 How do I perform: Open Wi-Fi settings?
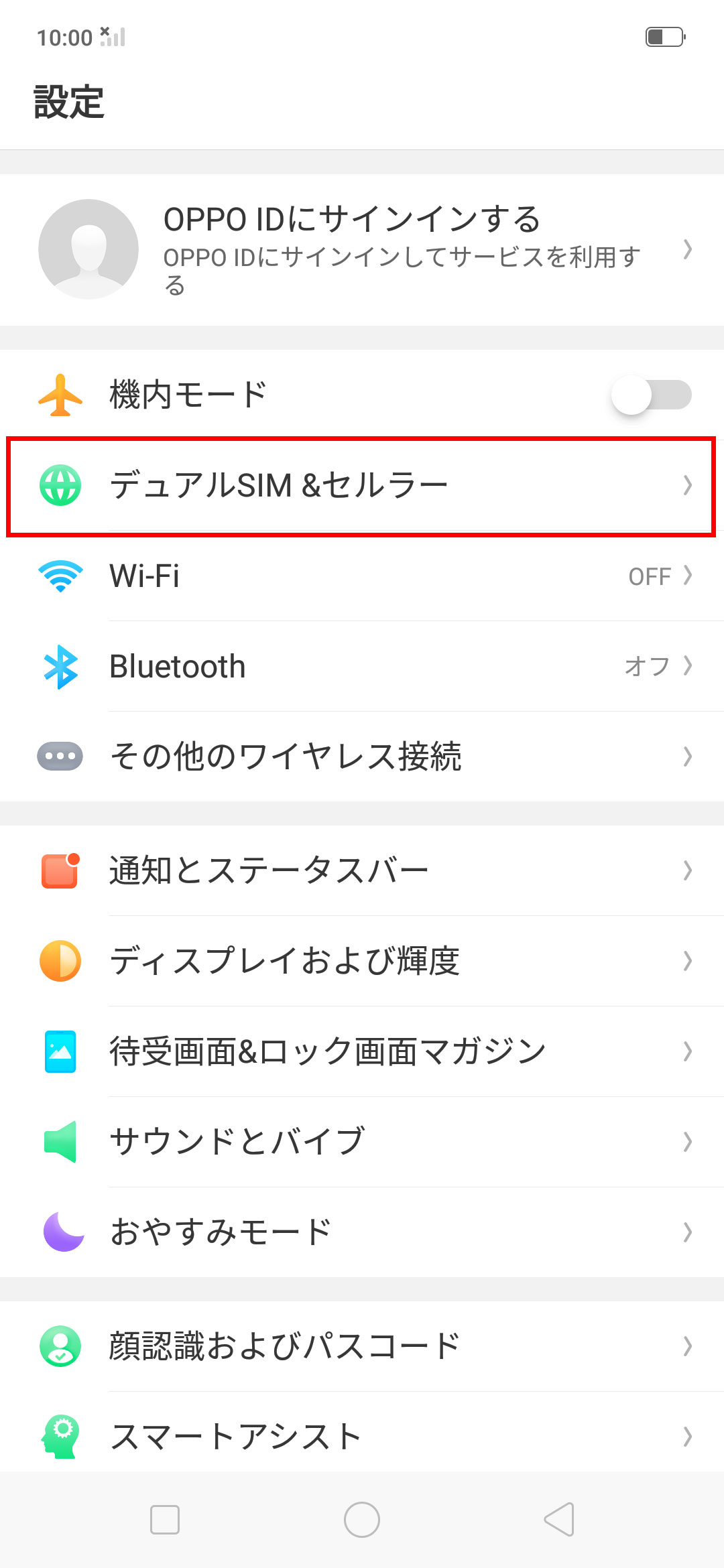coord(362,576)
